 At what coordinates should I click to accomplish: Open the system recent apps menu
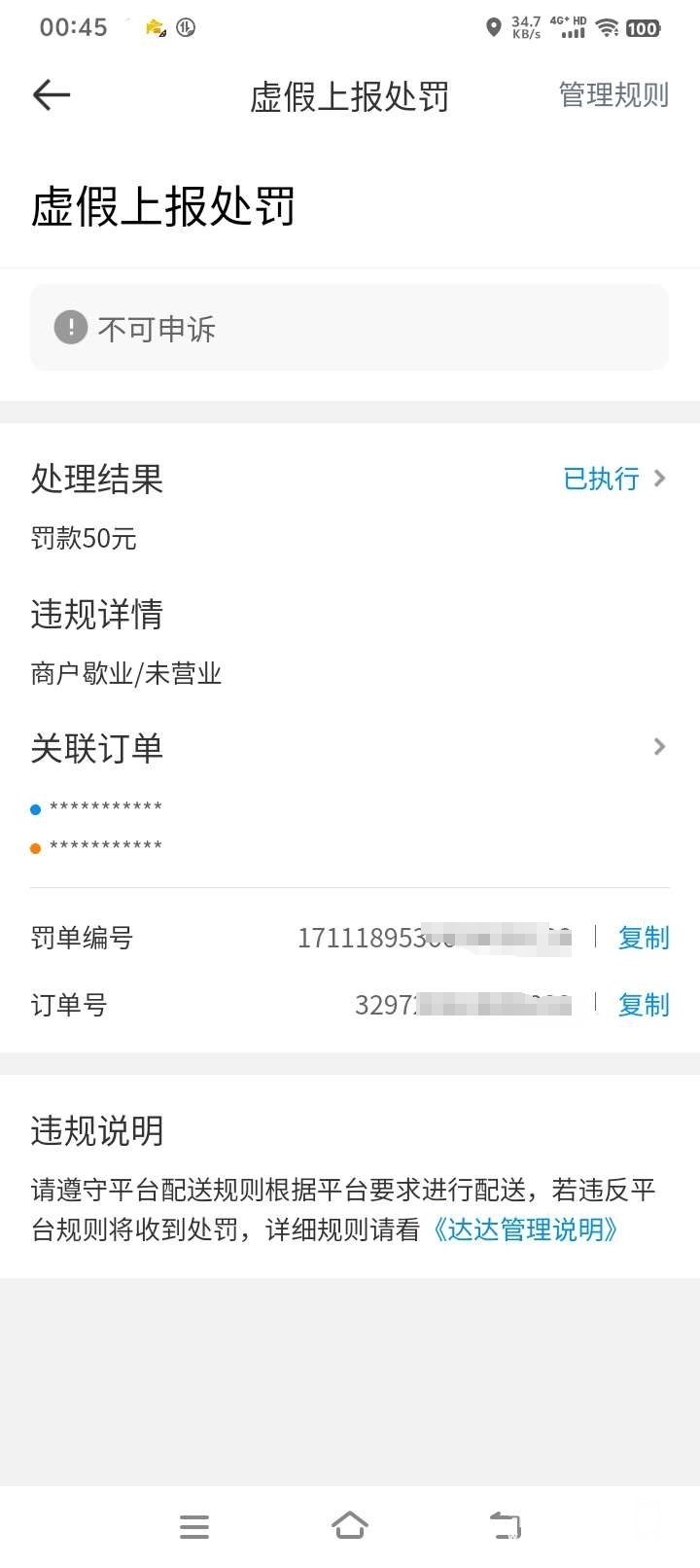tap(194, 1526)
